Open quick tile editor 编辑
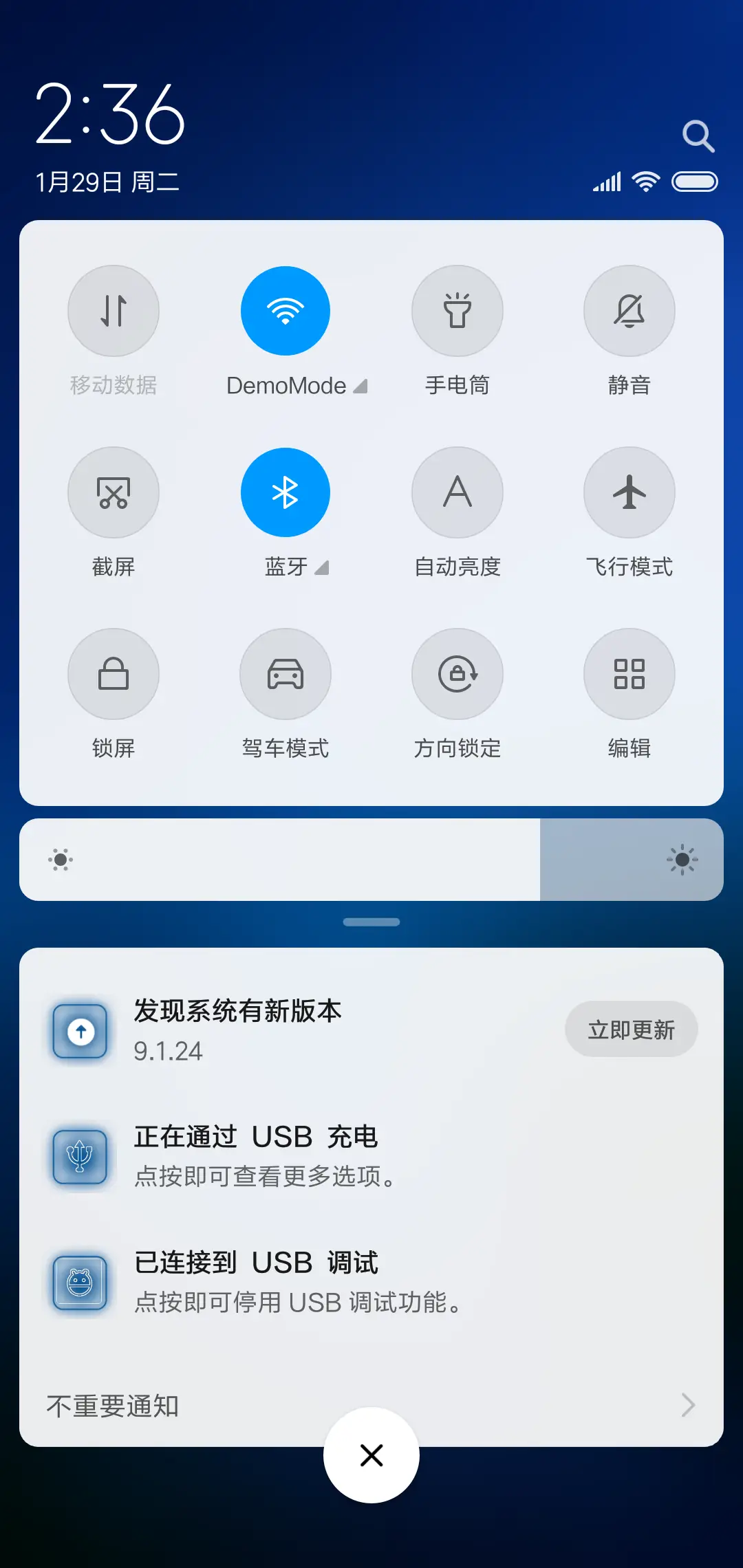This screenshot has height=1568, width=743. 629,674
